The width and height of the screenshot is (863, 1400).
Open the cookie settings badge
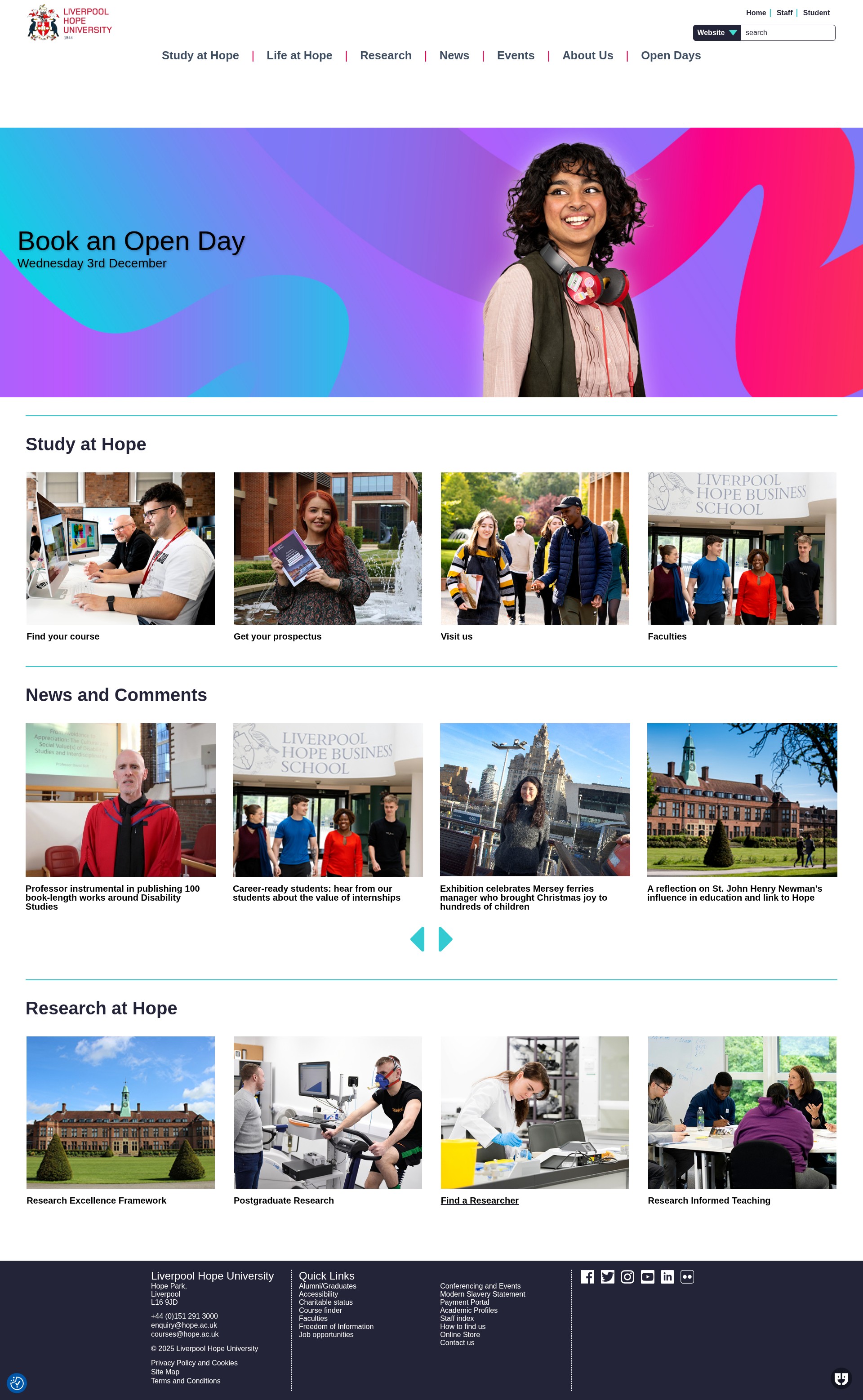(x=17, y=1383)
